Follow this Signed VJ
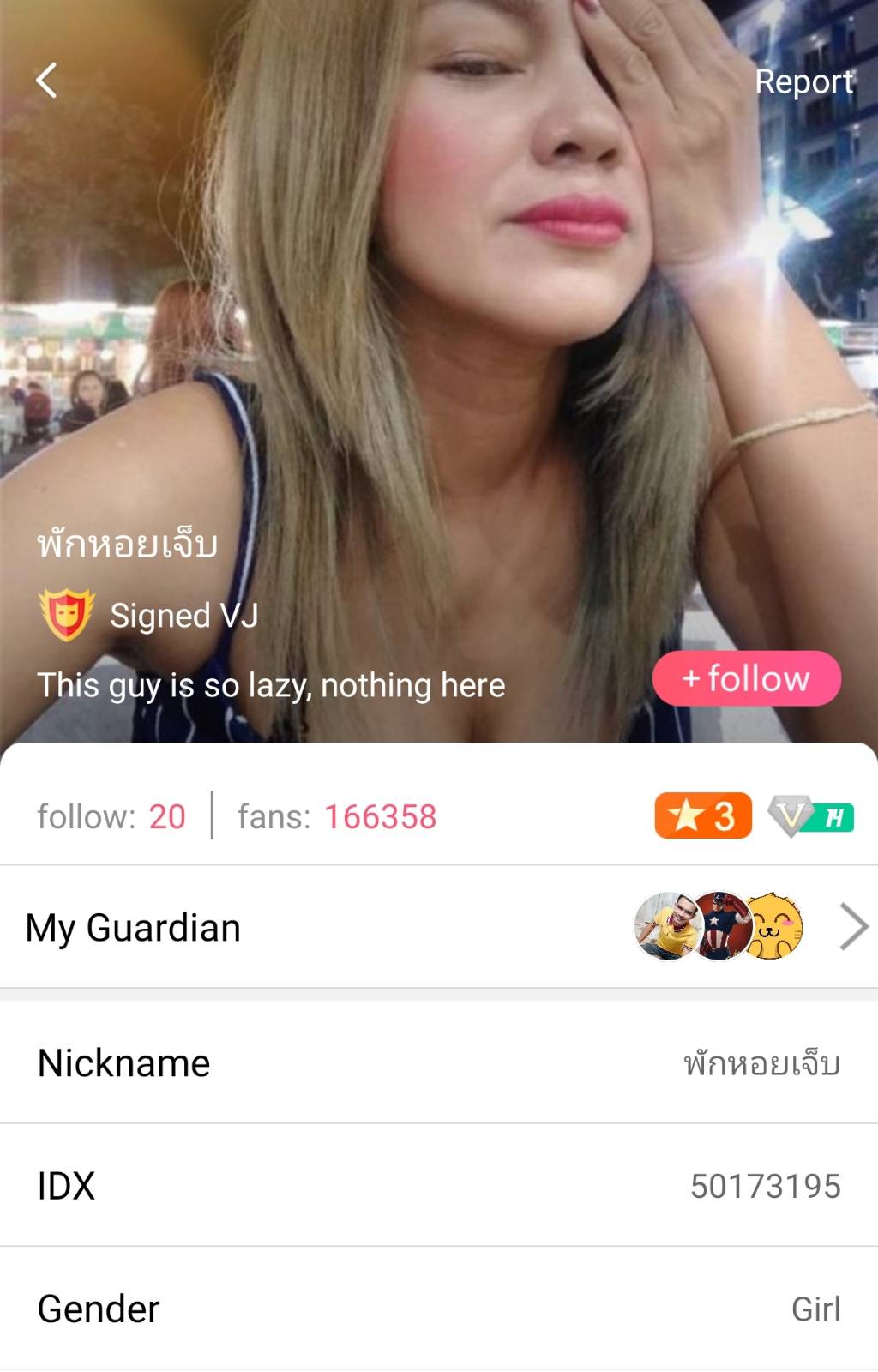 coord(746,679)
